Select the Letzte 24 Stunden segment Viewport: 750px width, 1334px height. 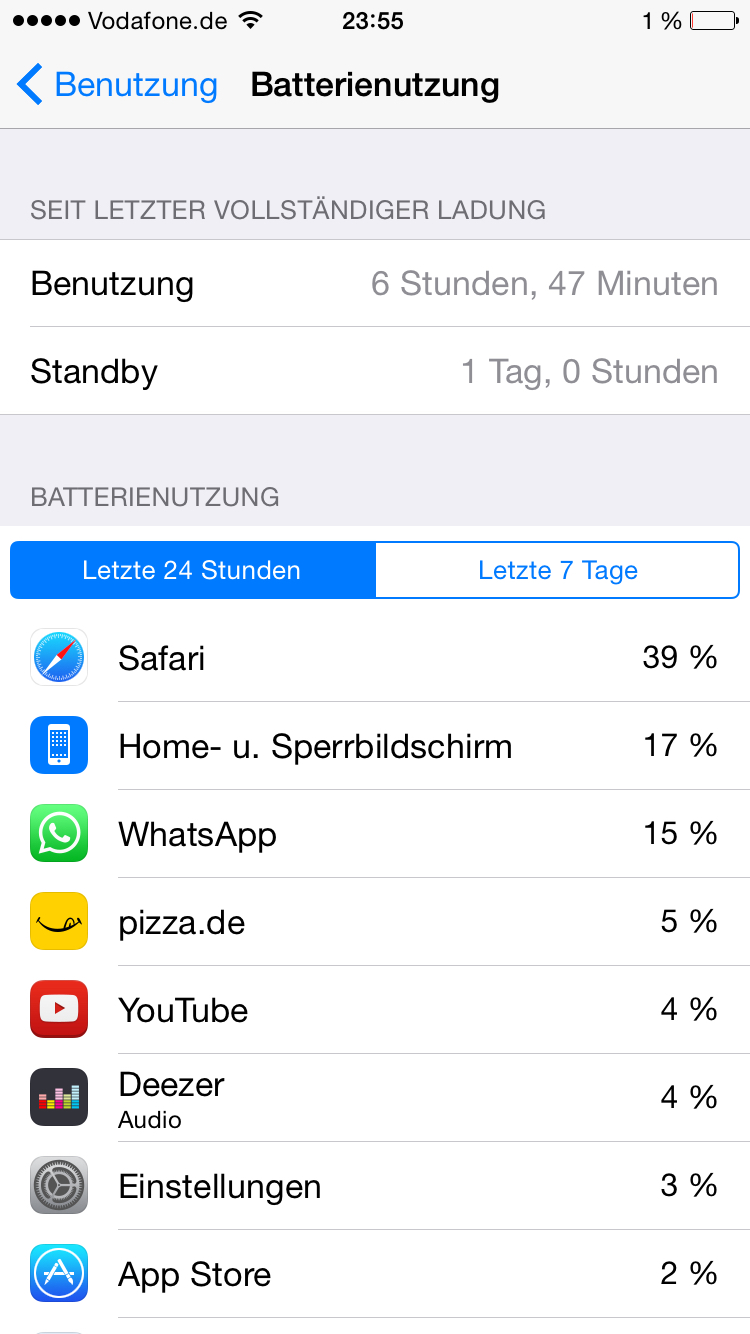192,570
